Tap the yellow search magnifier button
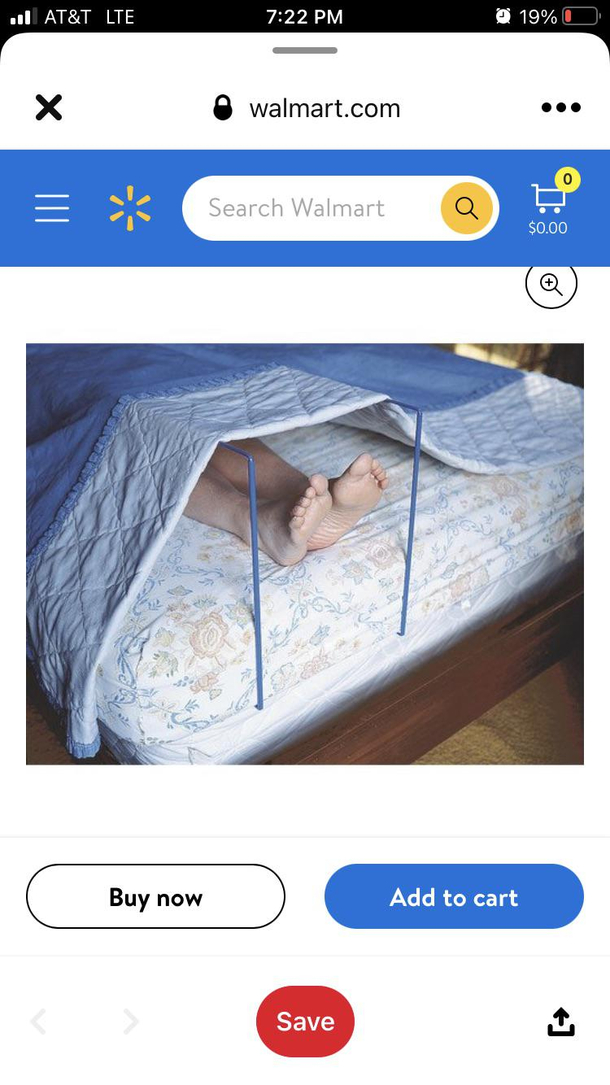610x1085 pixels. (x=466, y=208)
